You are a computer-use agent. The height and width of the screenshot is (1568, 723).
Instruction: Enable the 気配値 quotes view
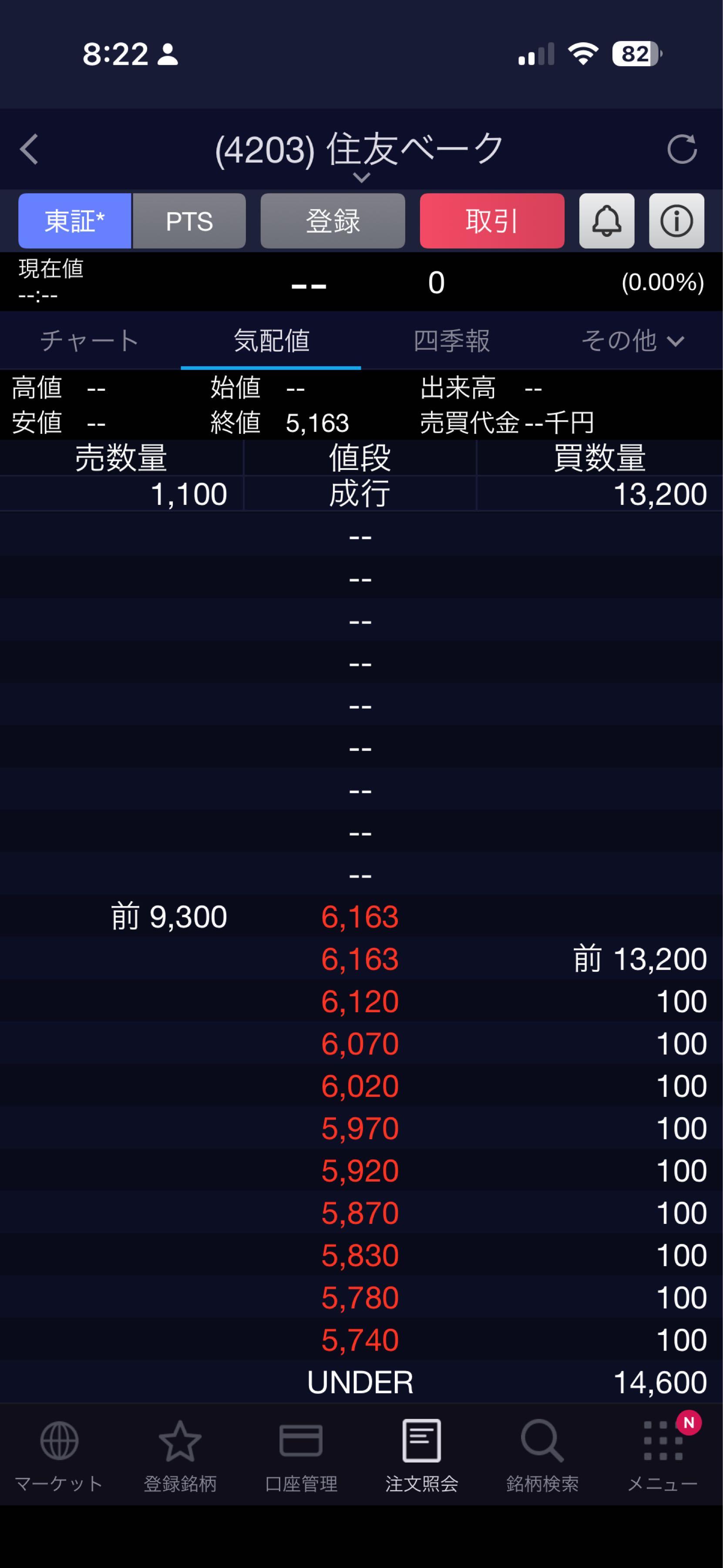[272, 341]
